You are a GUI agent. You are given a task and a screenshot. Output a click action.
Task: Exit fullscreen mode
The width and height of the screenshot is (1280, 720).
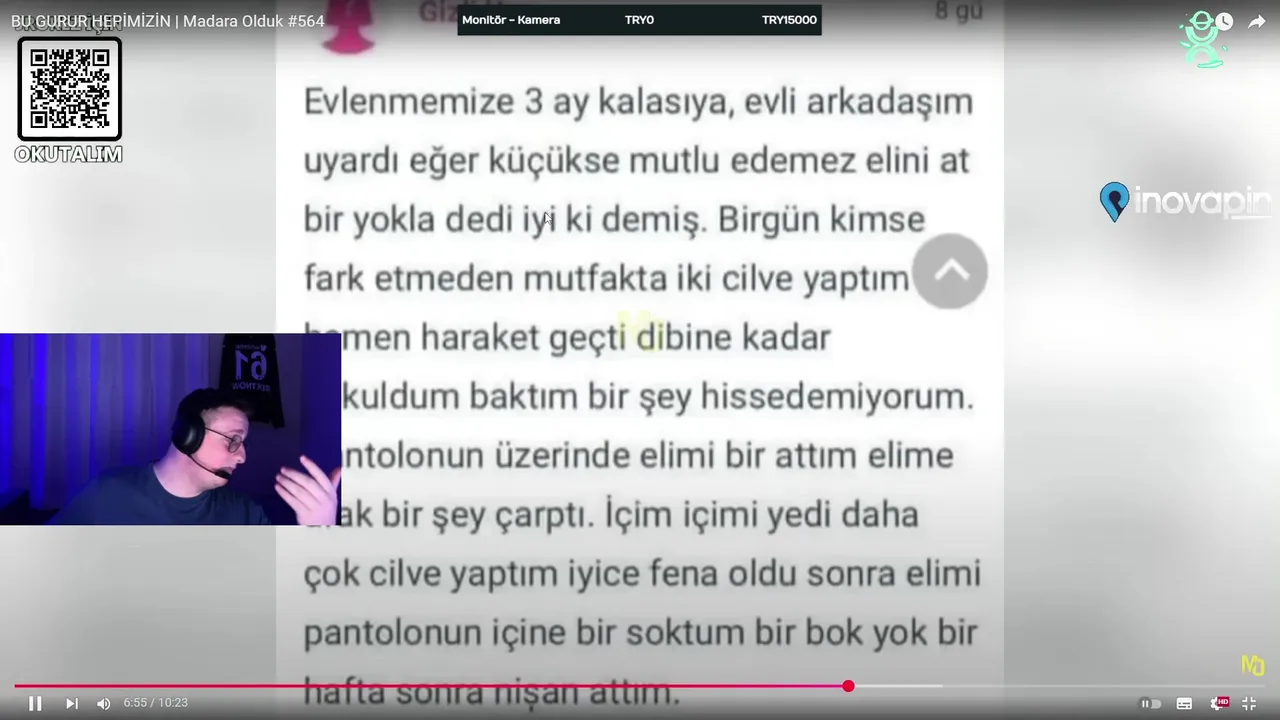(1249, 703)
